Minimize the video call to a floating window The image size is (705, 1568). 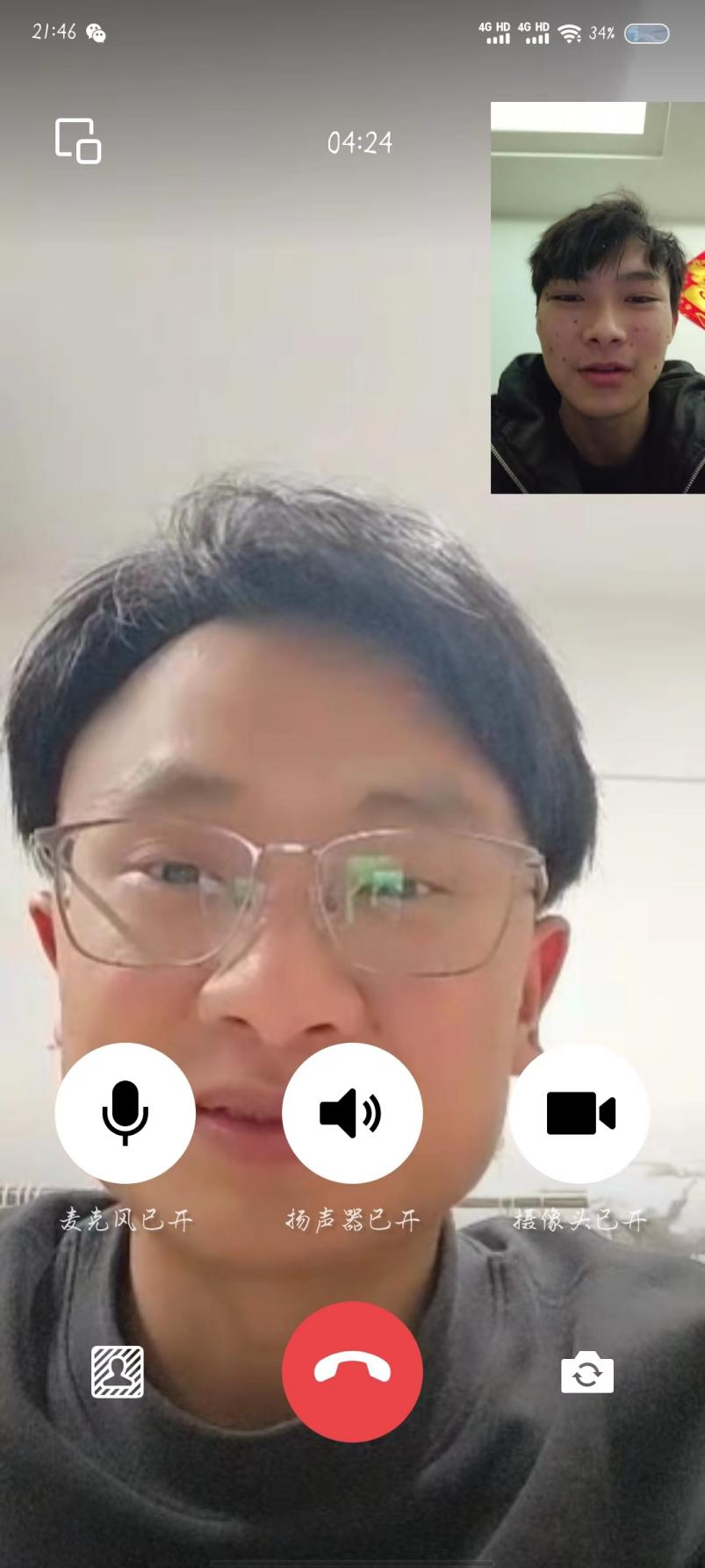click(78, 141)
